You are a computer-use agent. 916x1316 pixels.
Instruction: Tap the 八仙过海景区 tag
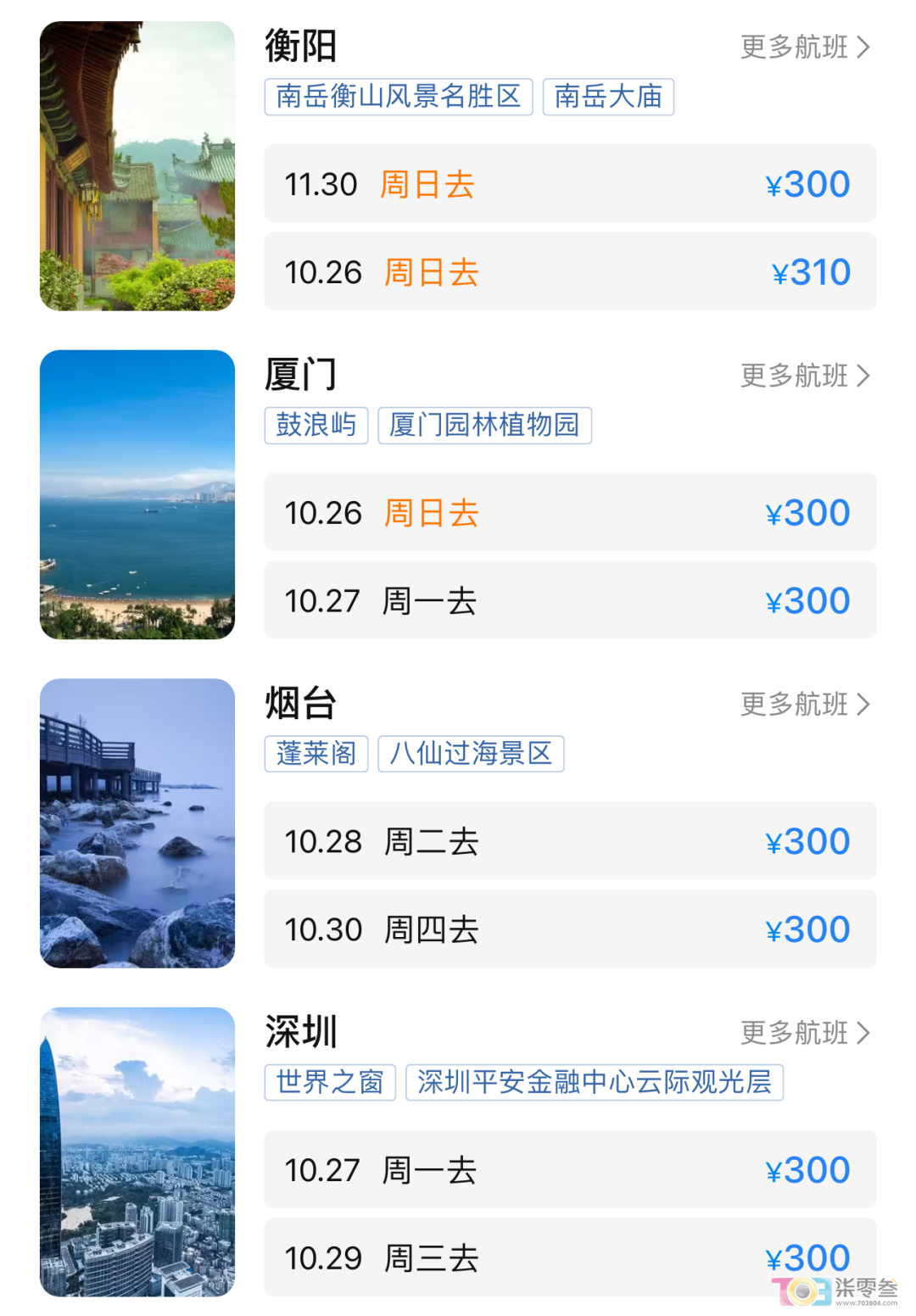pyautogui.click(x=471, y=754)
